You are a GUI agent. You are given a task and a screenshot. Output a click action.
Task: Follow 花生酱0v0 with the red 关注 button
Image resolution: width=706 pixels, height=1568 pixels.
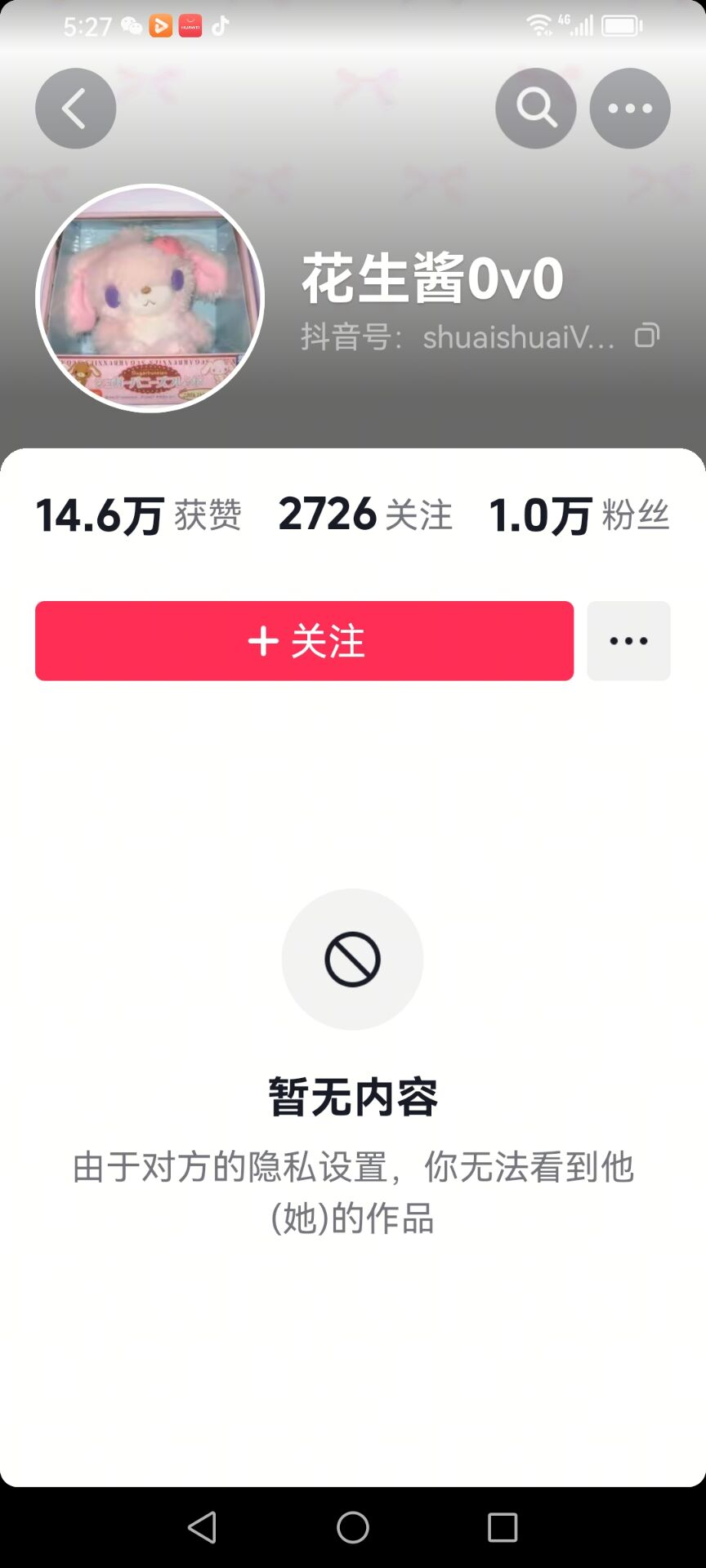click(x=304, y=641)
